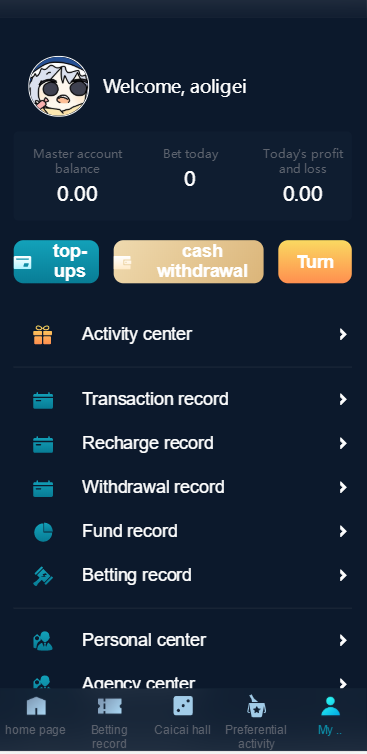Open Transaction record

183,399
